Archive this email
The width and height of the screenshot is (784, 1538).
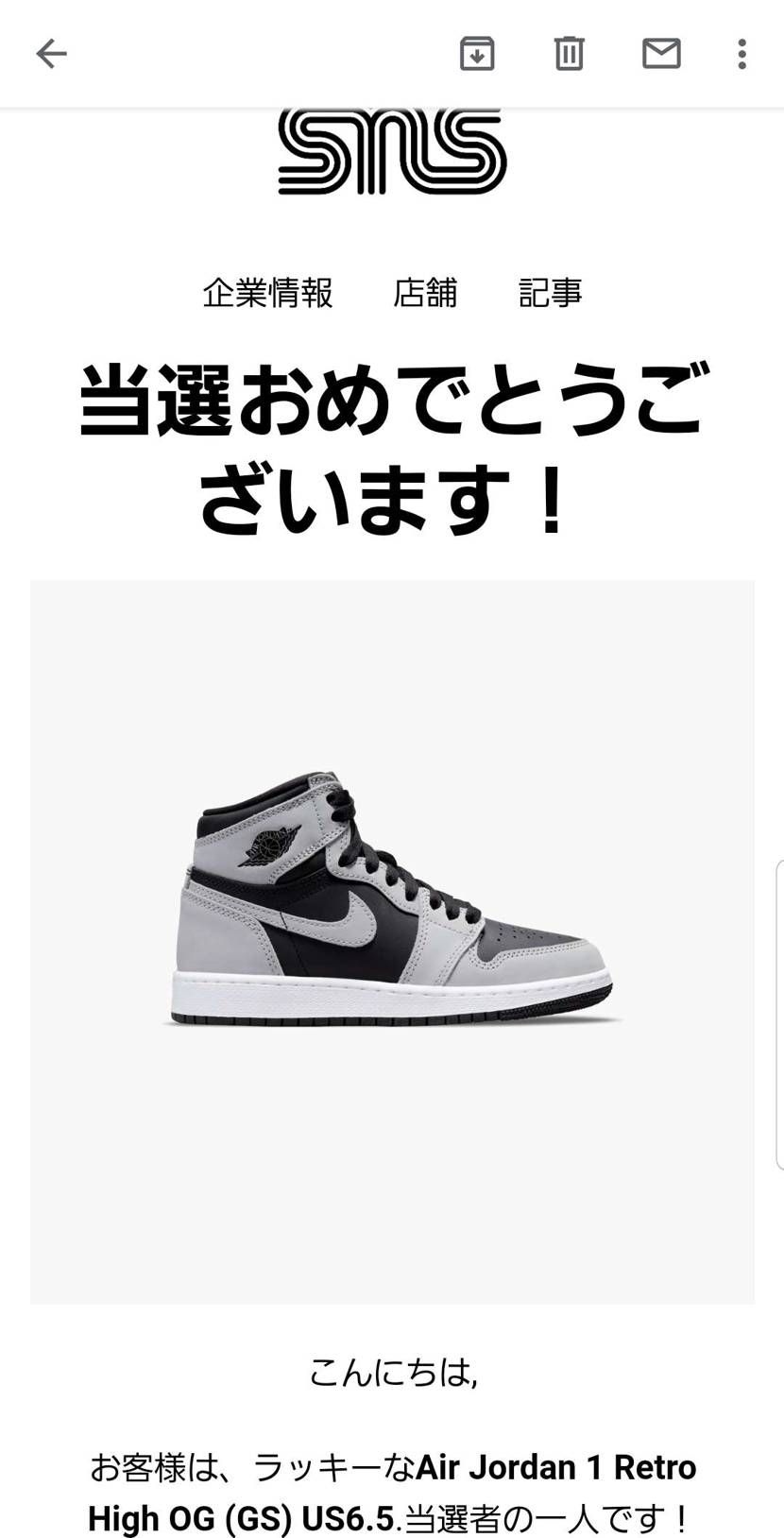point(477,54)
